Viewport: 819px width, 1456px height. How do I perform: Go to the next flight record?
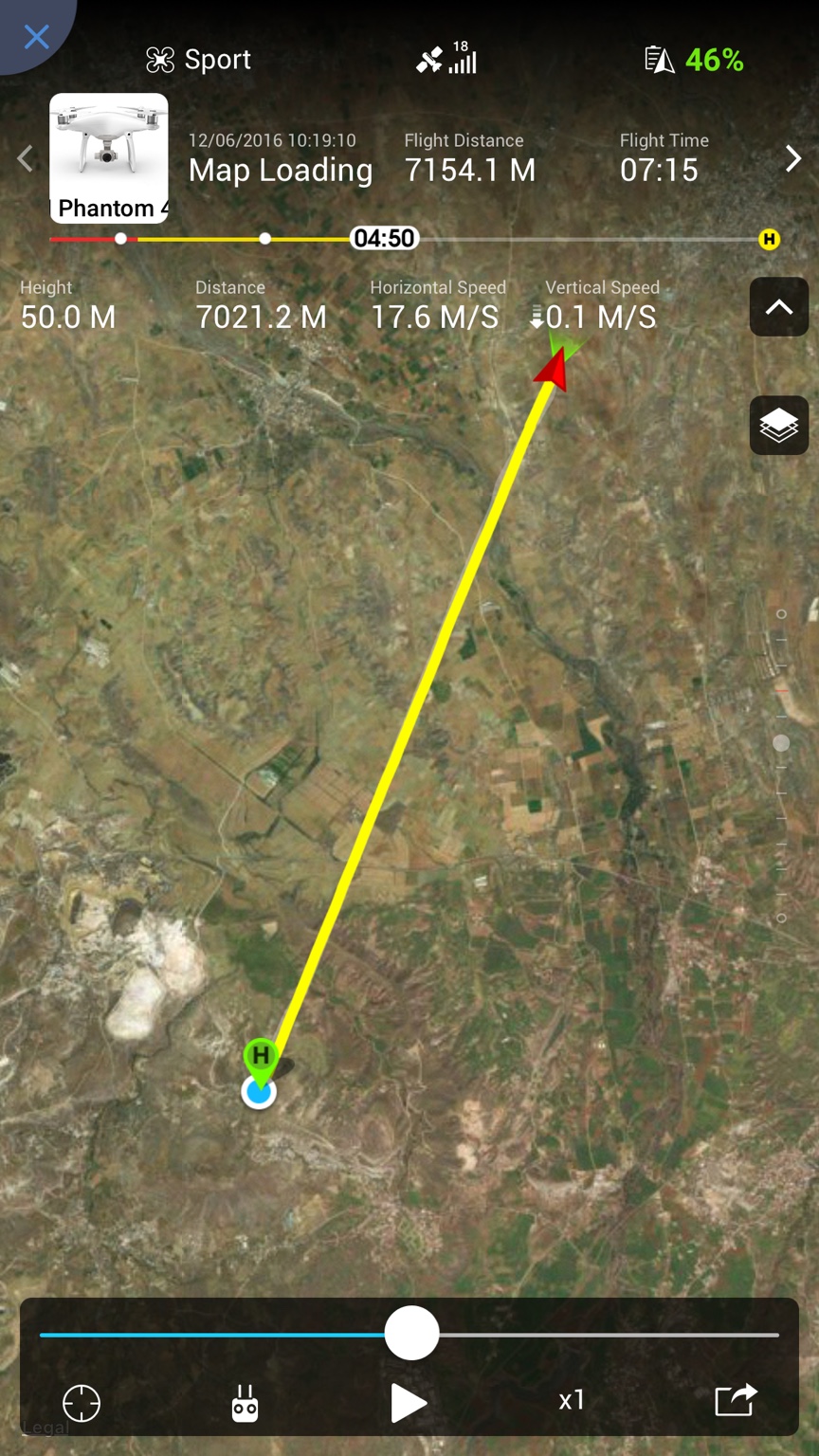pos(793,158)
